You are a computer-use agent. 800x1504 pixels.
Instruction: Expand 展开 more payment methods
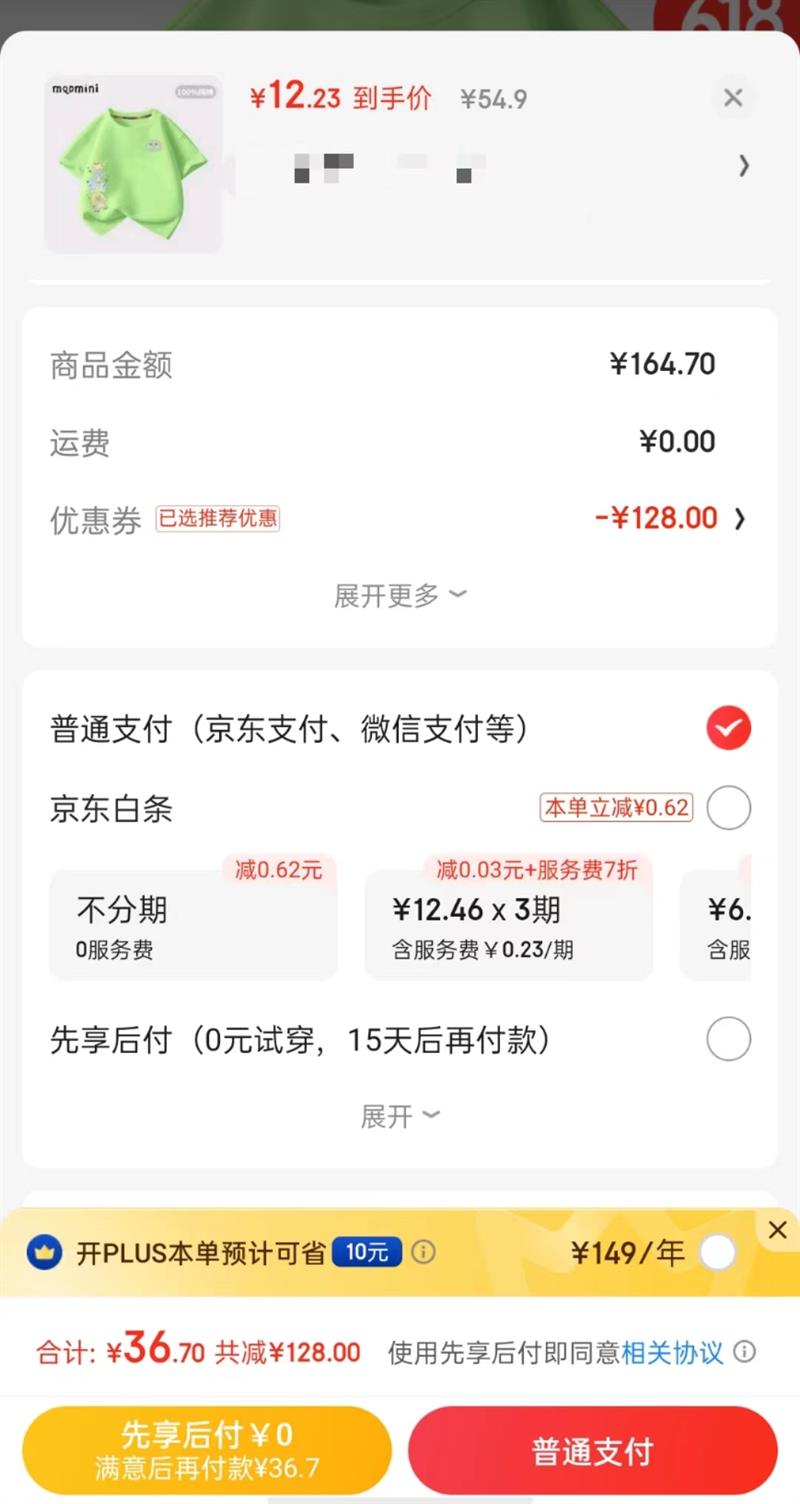[400, 1116]
